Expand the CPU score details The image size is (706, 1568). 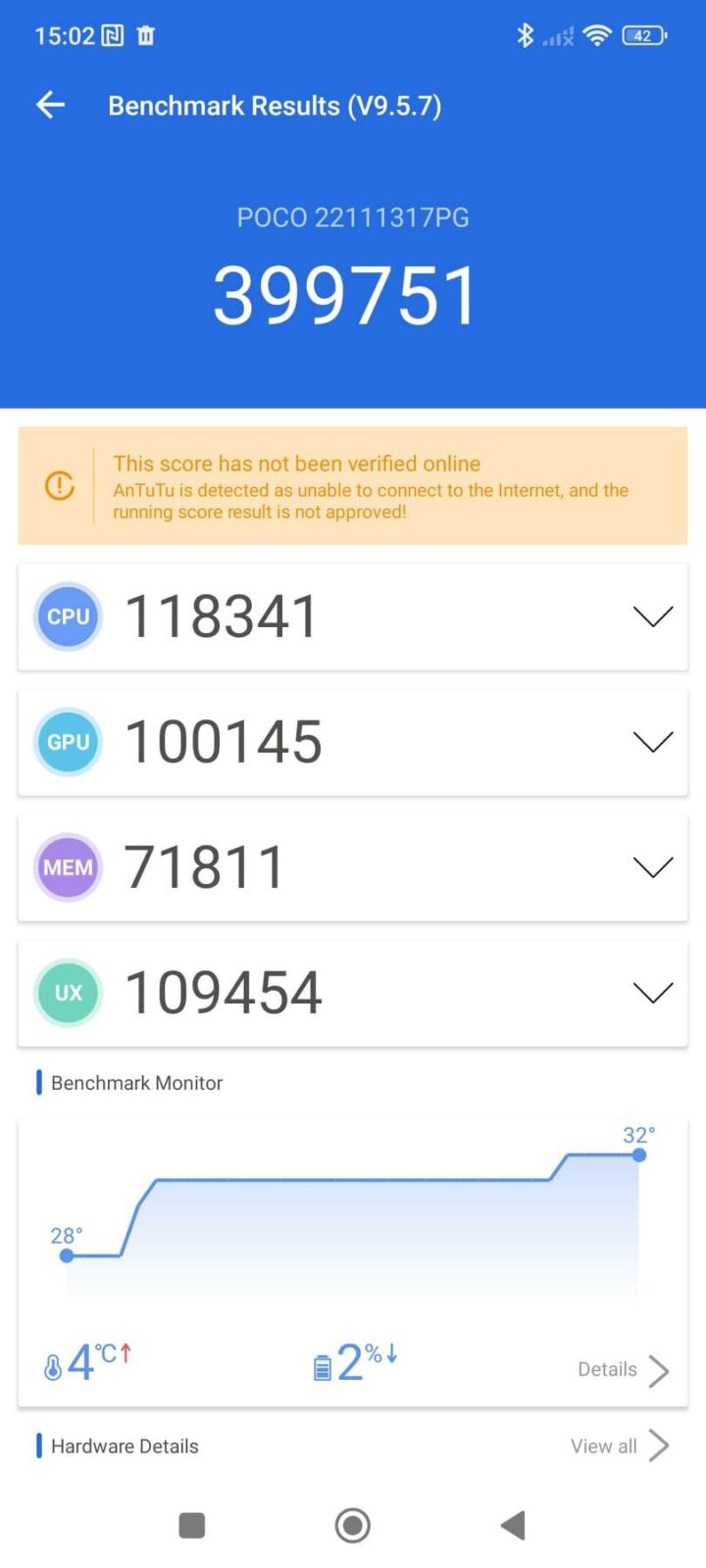coord(652,616)
